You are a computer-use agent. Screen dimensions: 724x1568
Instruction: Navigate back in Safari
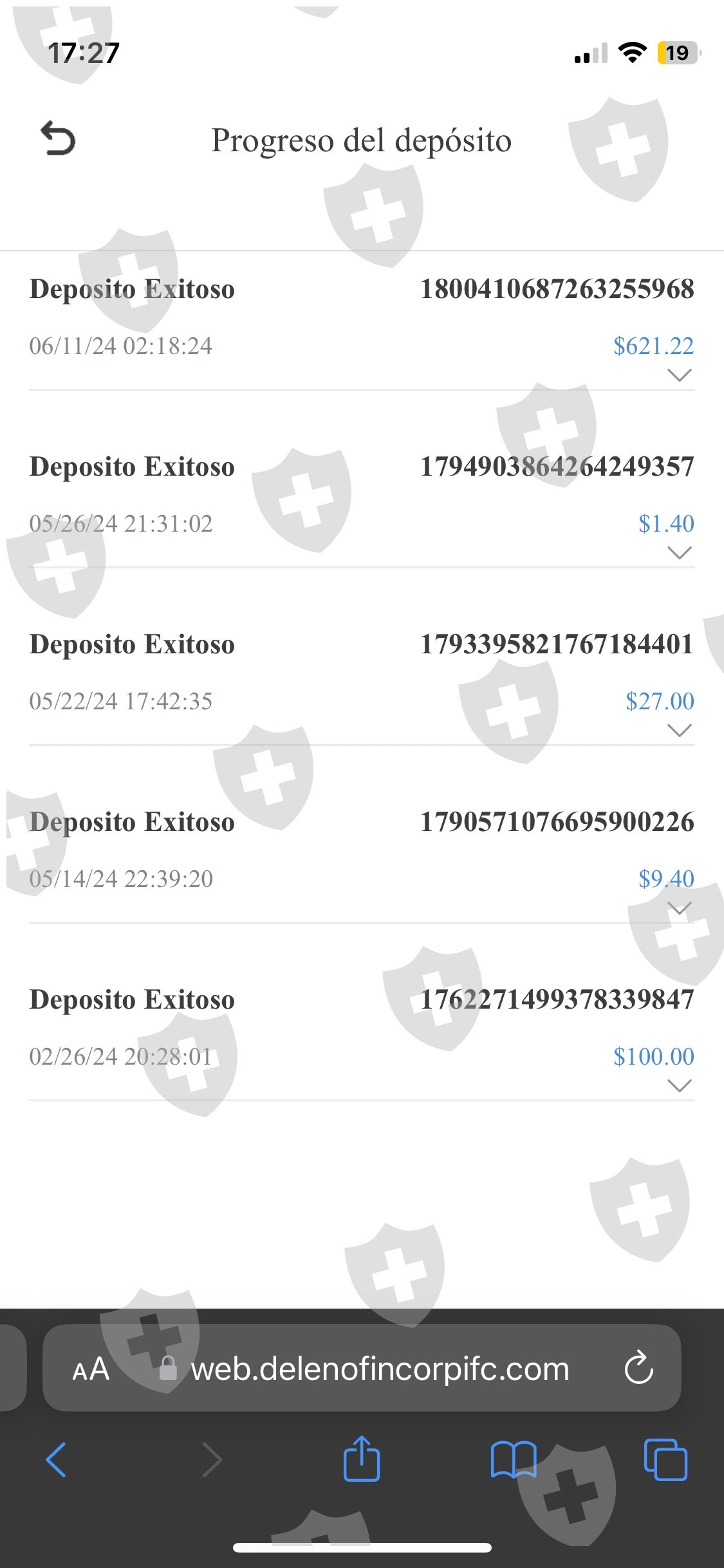point(57,1459)
